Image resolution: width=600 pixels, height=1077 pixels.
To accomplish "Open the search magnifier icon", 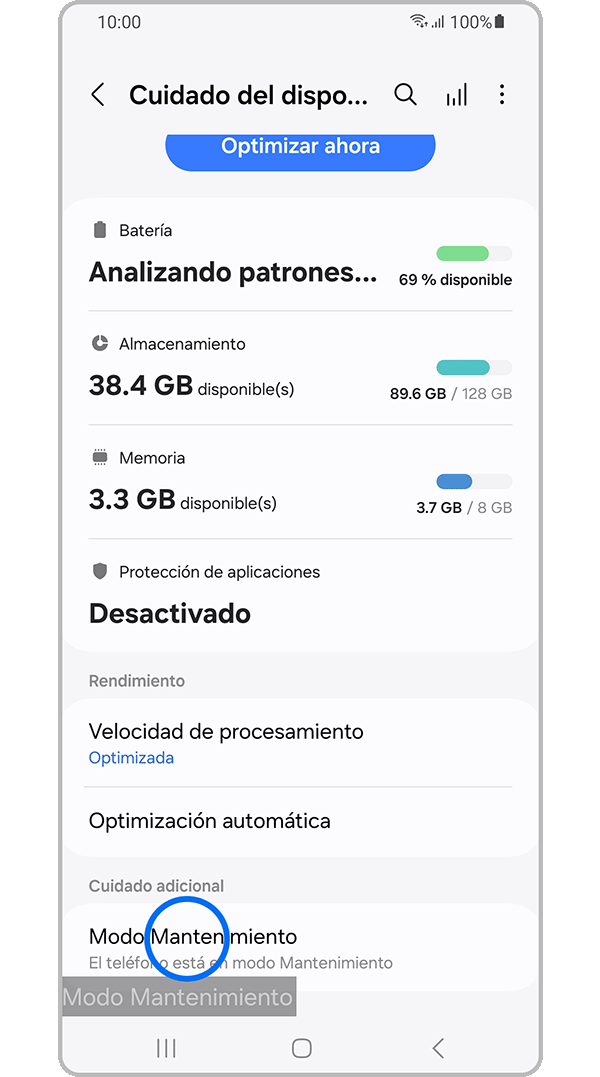I will pos(405,95).
